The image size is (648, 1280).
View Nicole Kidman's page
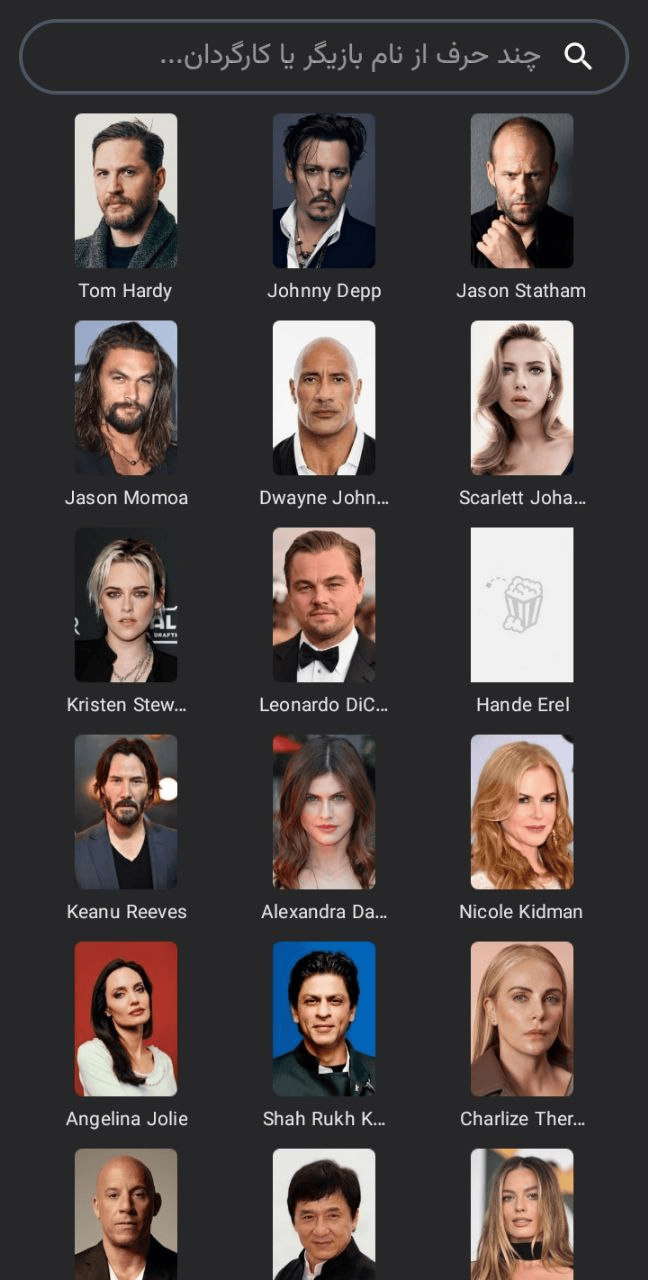pos(522,812)
